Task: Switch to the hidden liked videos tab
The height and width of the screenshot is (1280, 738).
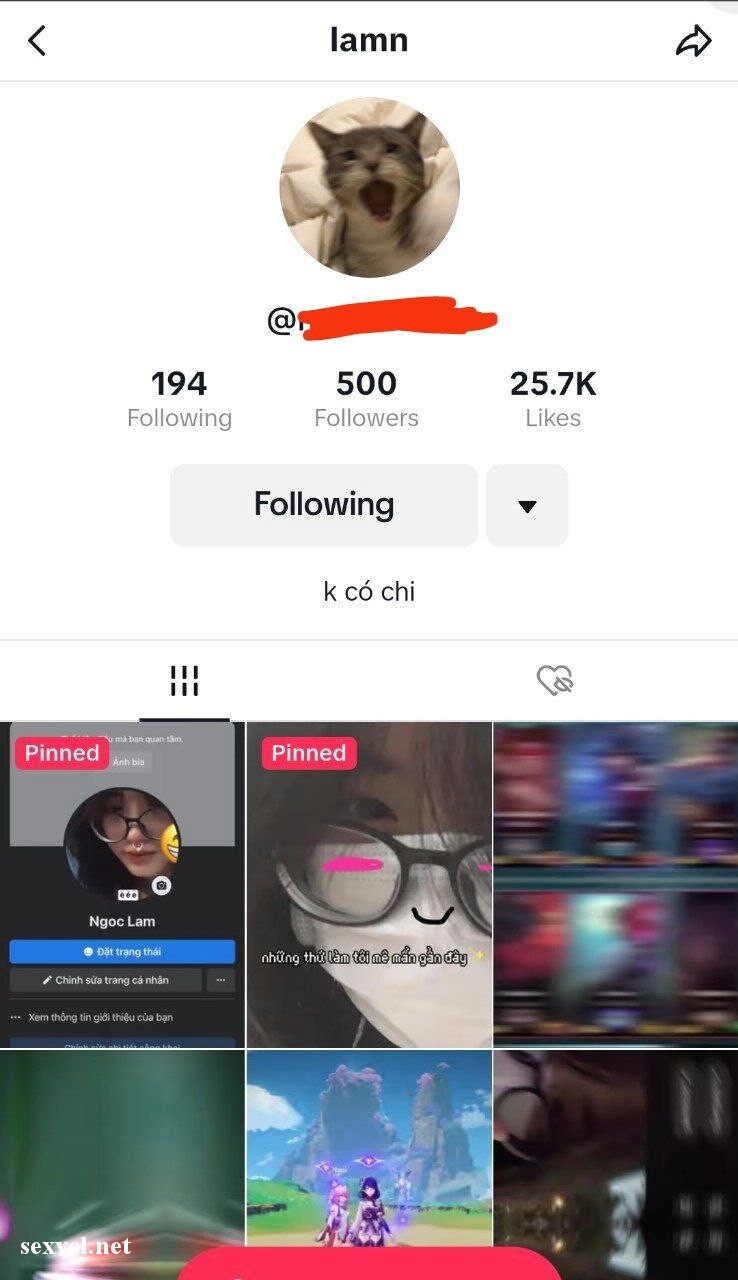Action: [x=554, y=681]
